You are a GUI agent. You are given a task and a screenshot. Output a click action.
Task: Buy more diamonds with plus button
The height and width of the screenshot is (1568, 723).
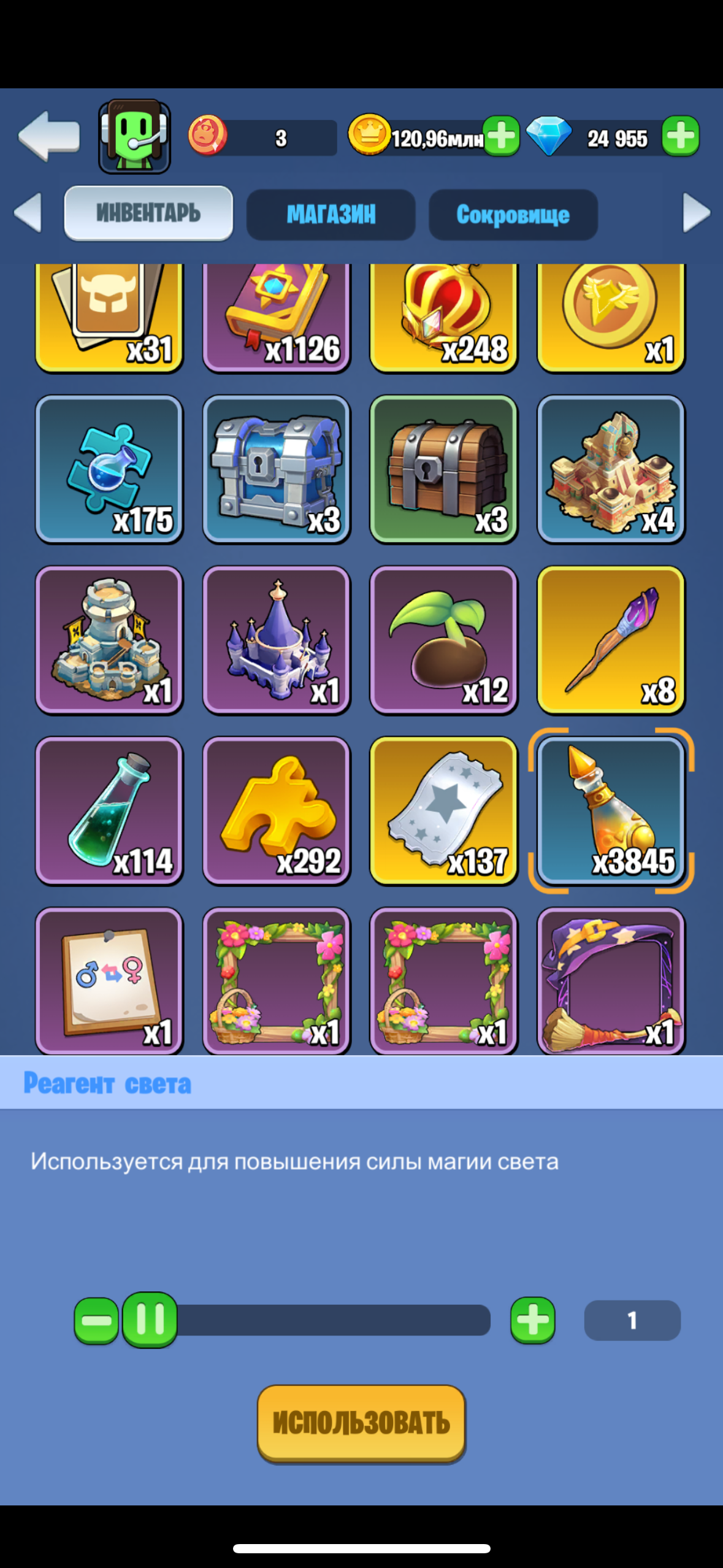(680, 136)
